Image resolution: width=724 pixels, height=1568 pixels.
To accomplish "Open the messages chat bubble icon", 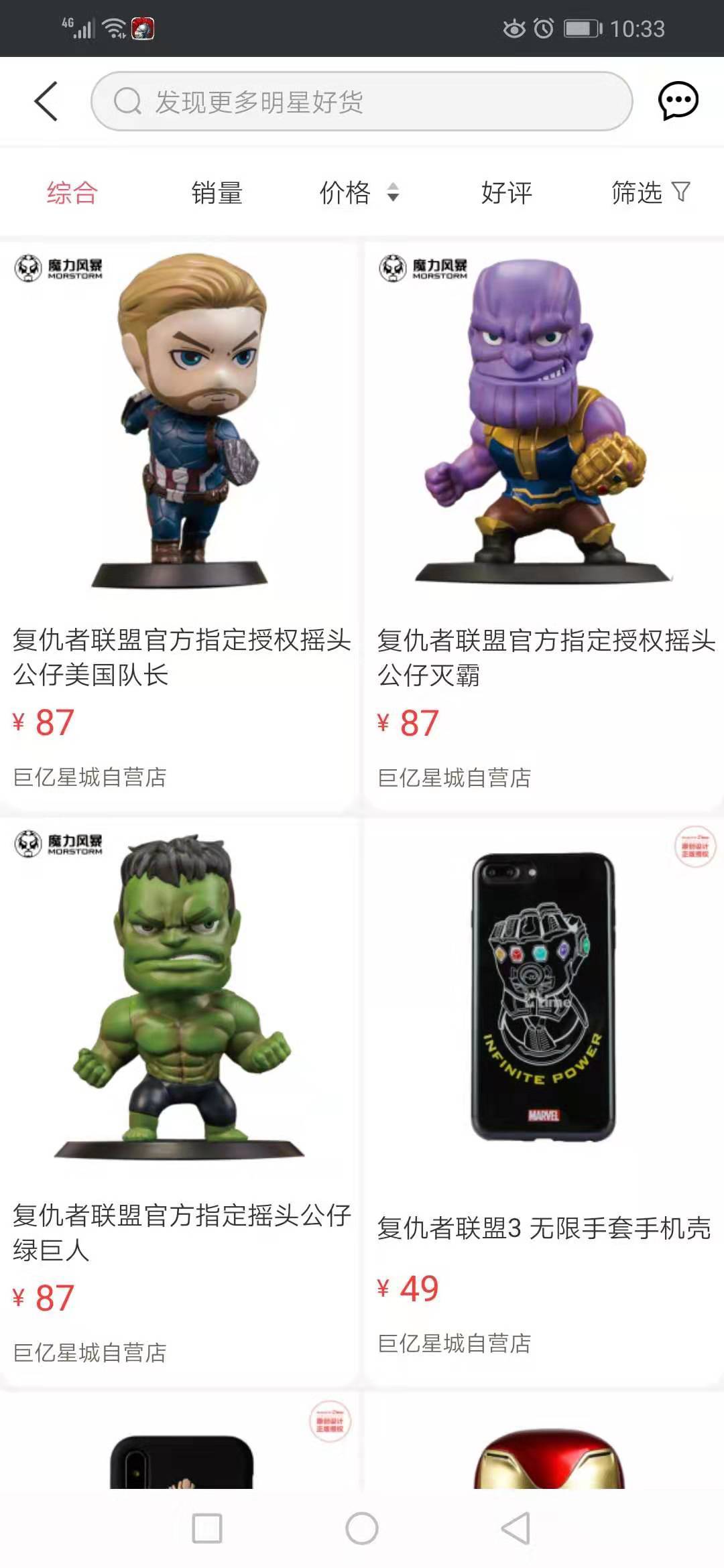I will click(678, 102).
